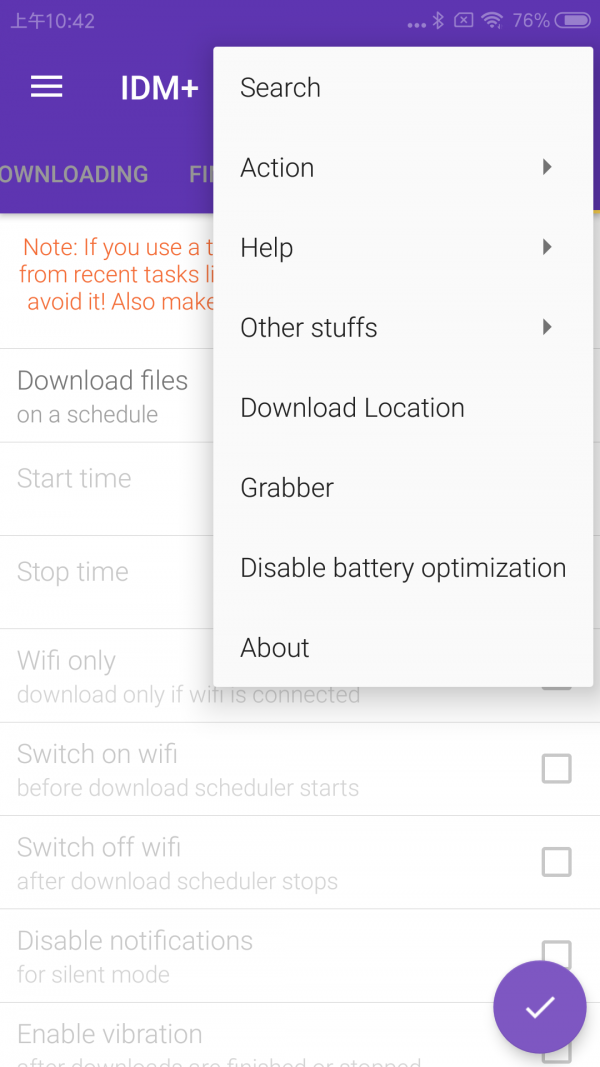Set the Stop time
The height and width of the screenshot is (1067, 600).
pos(73,573)
